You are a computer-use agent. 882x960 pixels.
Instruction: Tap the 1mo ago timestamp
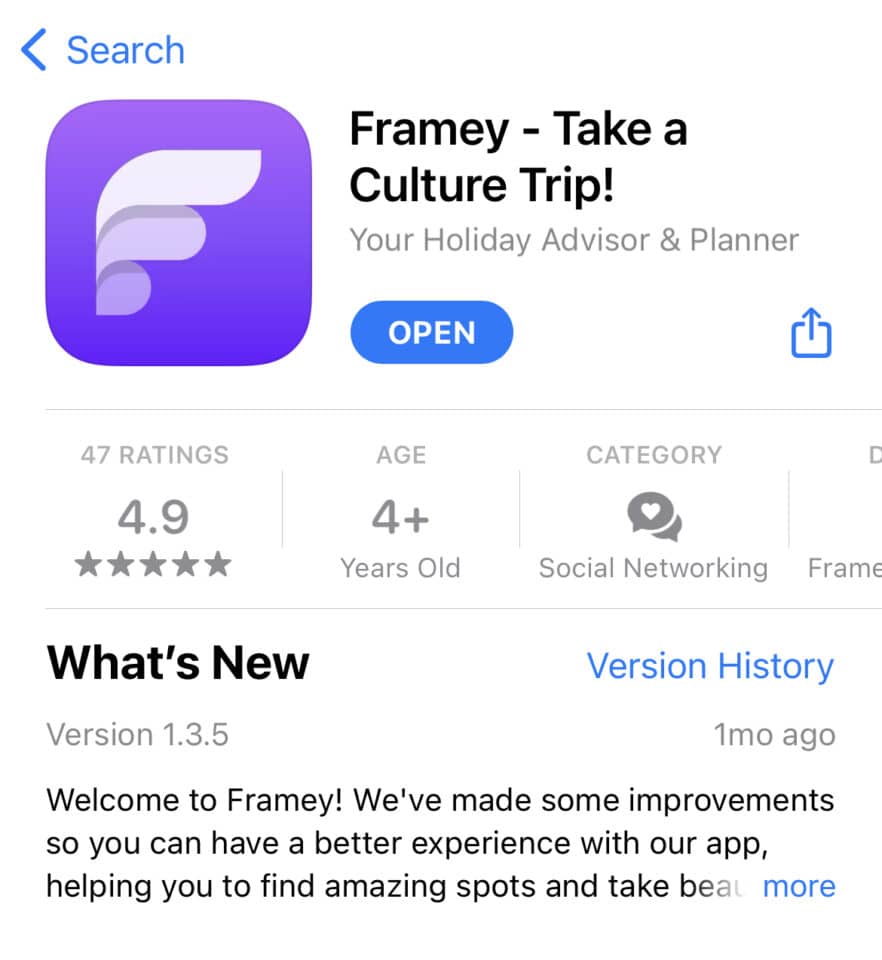[x=773, y=734]
